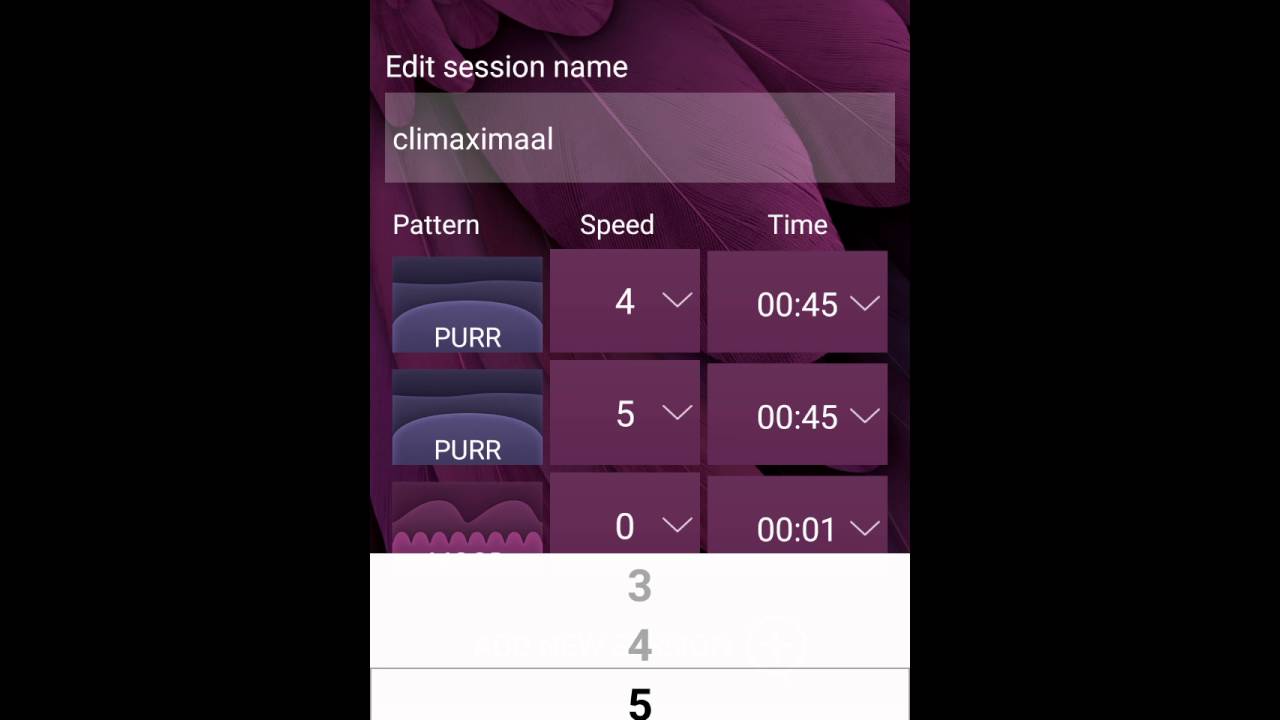Open speed dropdown showing 5

625,414
